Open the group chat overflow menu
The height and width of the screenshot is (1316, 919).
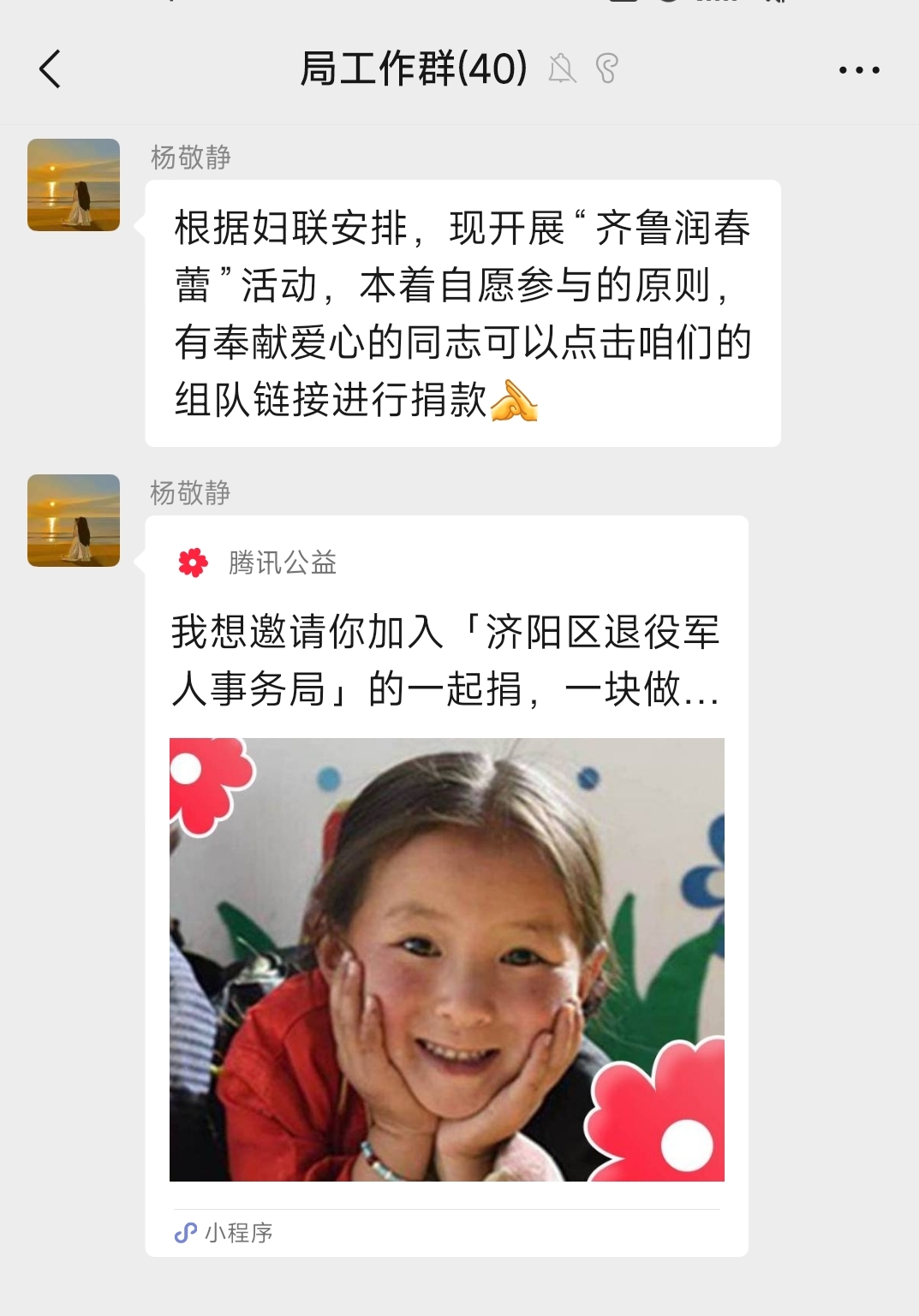coord(858,70)
